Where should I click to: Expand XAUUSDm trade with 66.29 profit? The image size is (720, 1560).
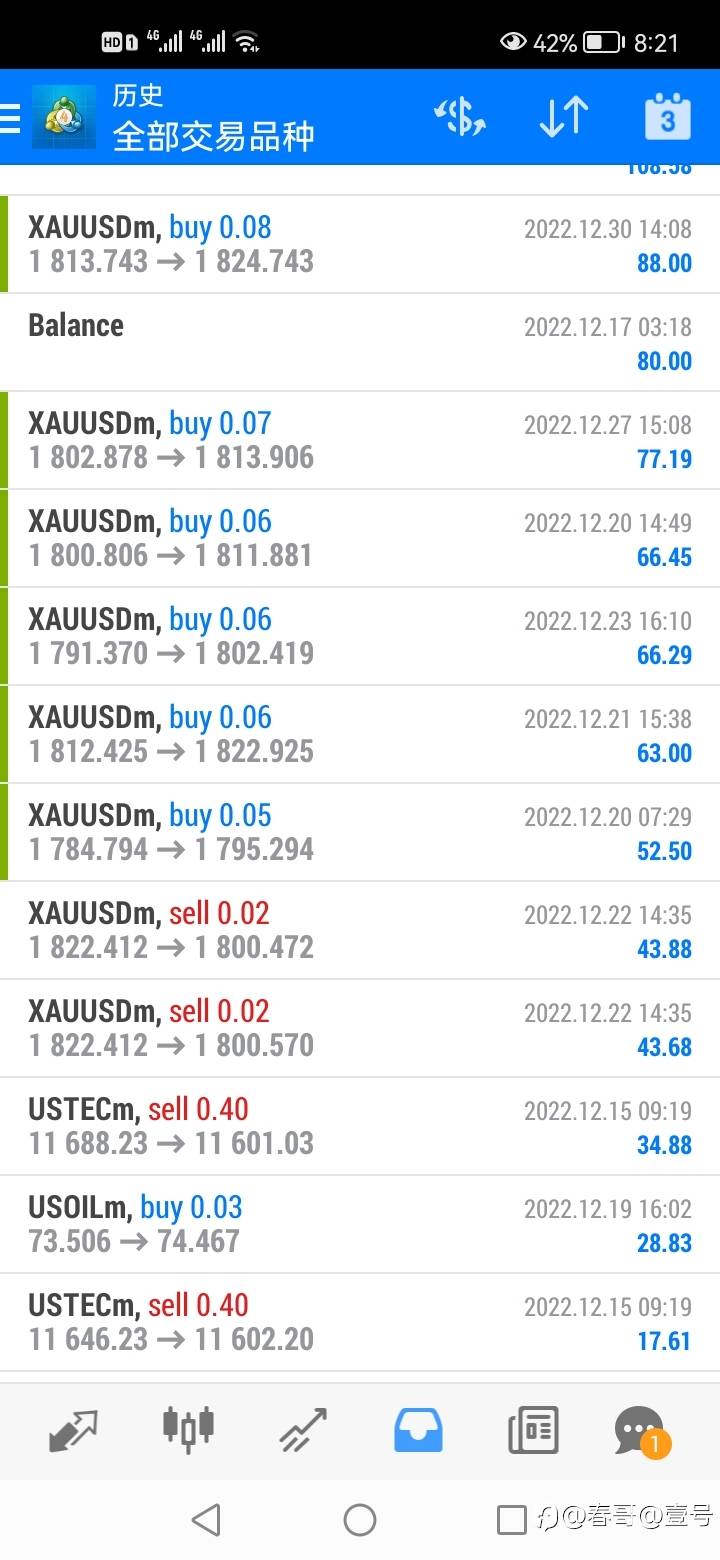(x=360, y=636)
